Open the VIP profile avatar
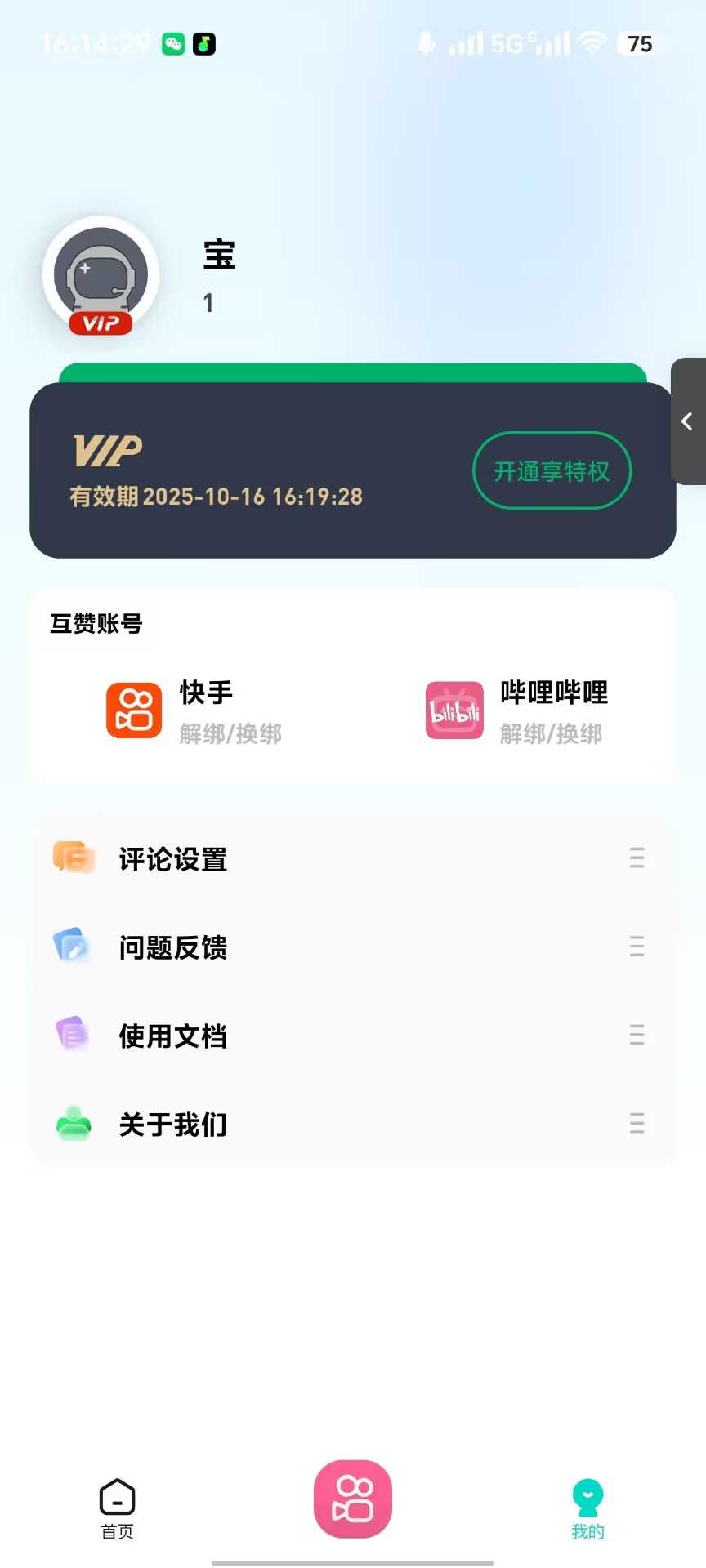The width and height of the screenshot is (706, 1568). click(x=101, y=275)
